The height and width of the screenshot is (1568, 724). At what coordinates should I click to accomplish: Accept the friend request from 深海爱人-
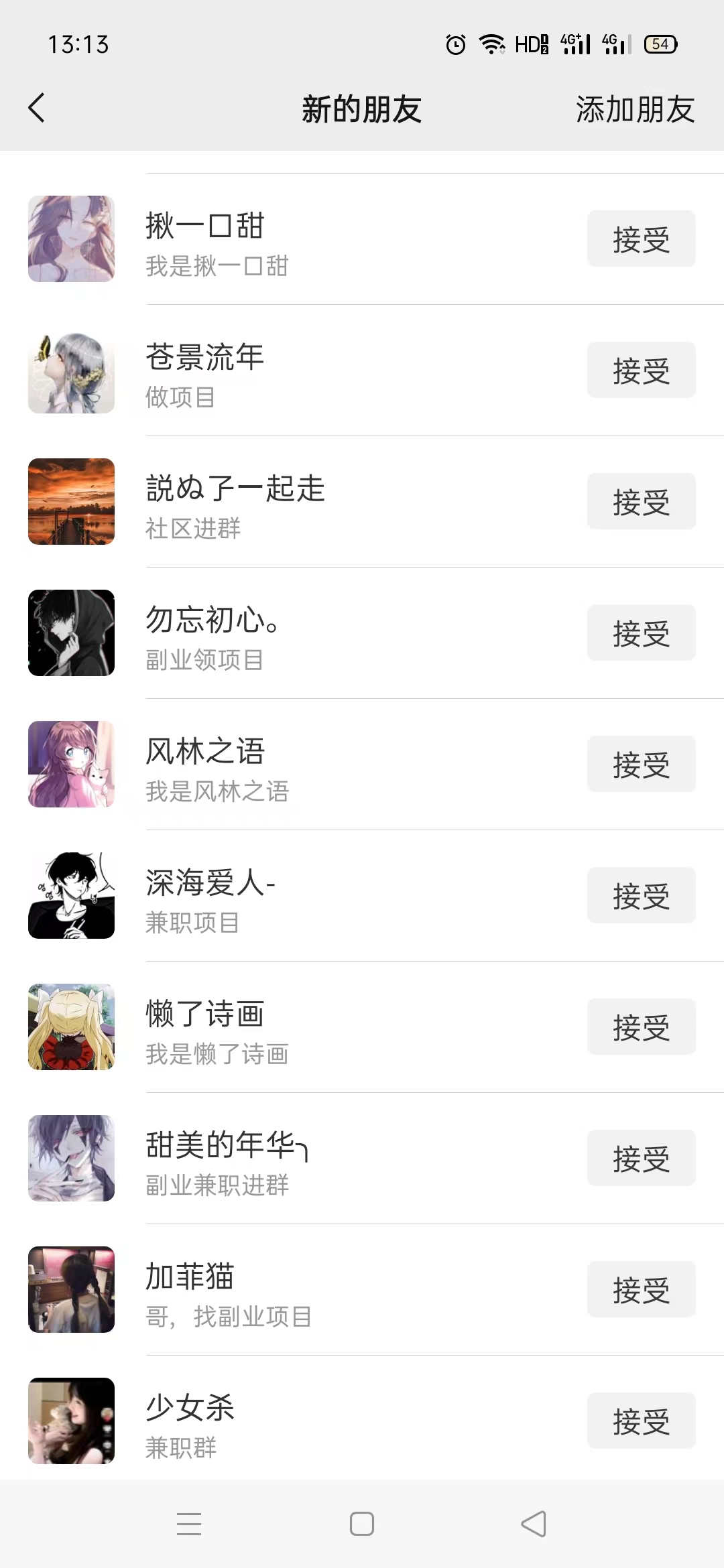(641, 896)
